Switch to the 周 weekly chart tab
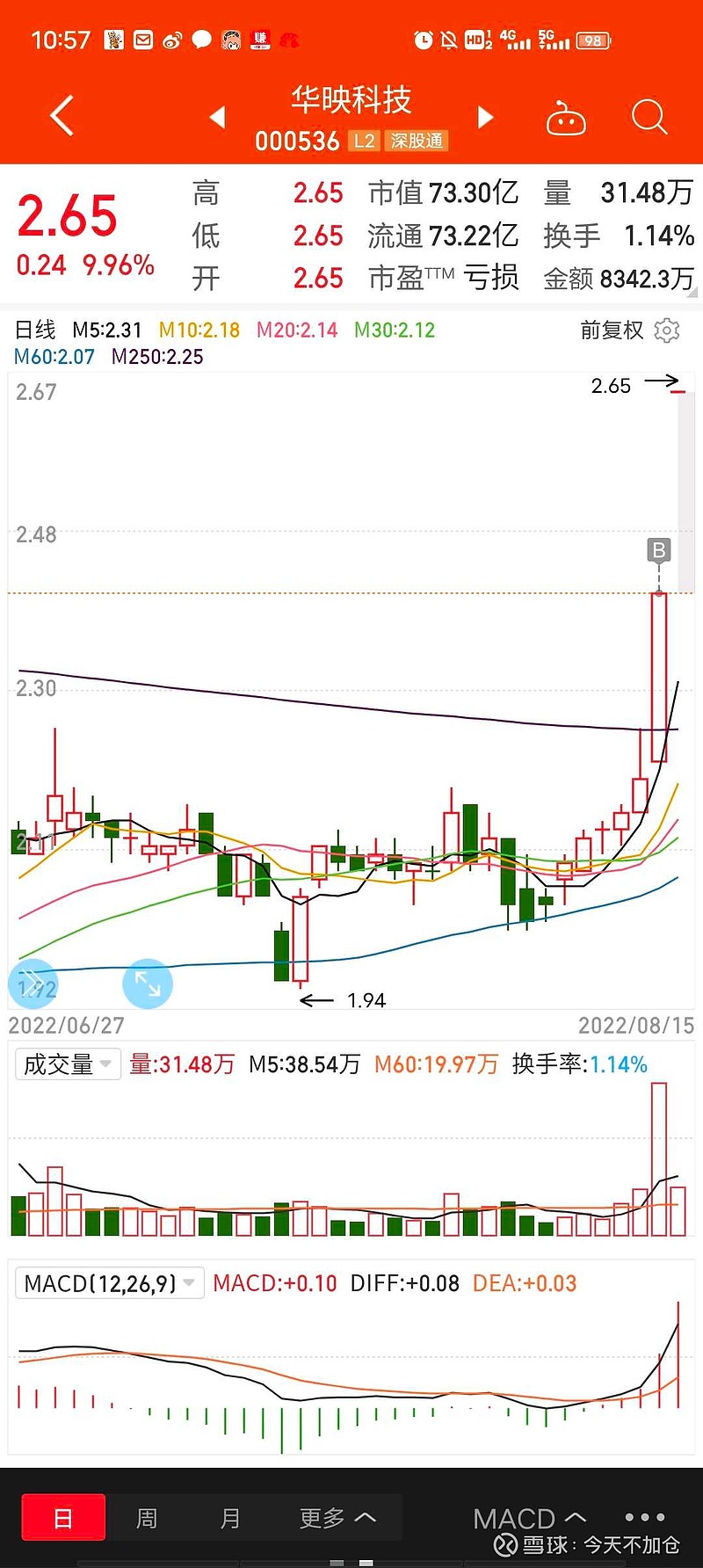 pos(147,1517)
